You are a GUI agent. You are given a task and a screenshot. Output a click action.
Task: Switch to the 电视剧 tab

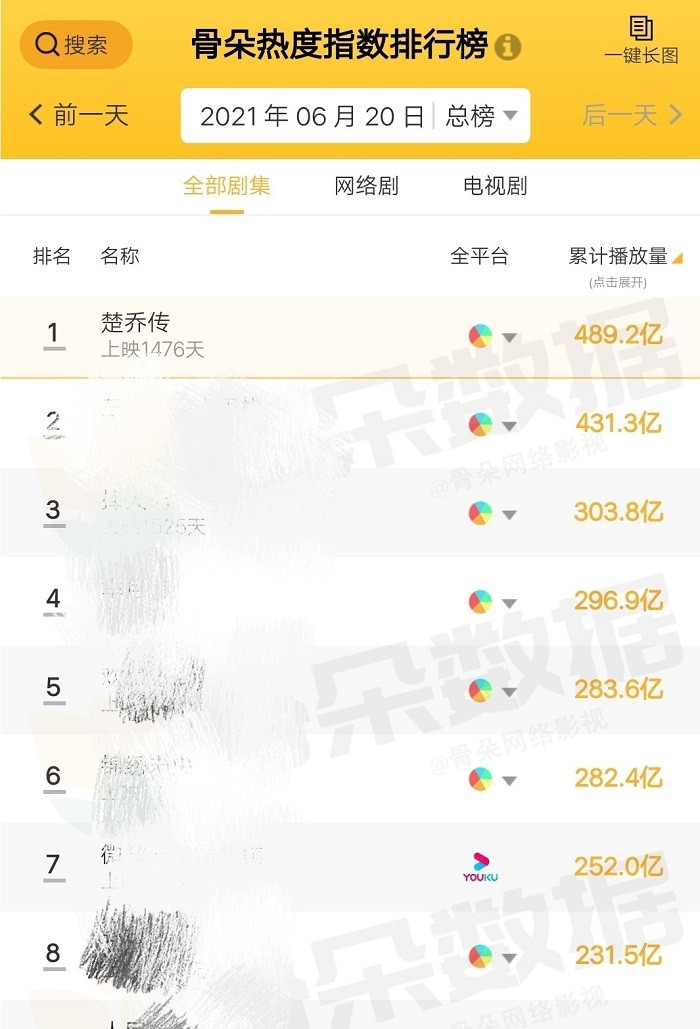point(495,186)
